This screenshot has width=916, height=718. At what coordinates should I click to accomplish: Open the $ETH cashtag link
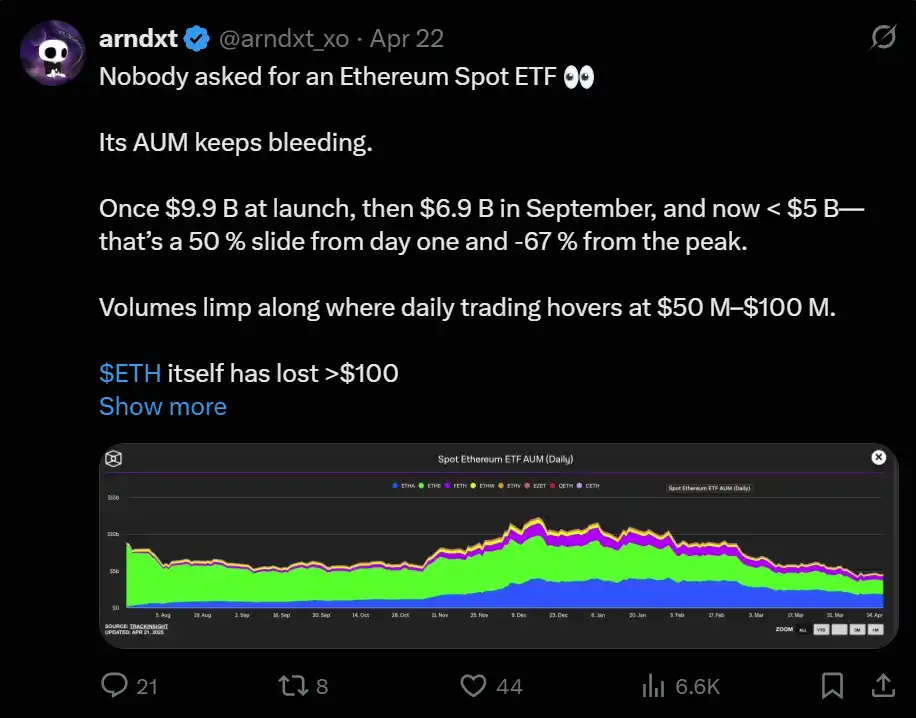[130, 373]
